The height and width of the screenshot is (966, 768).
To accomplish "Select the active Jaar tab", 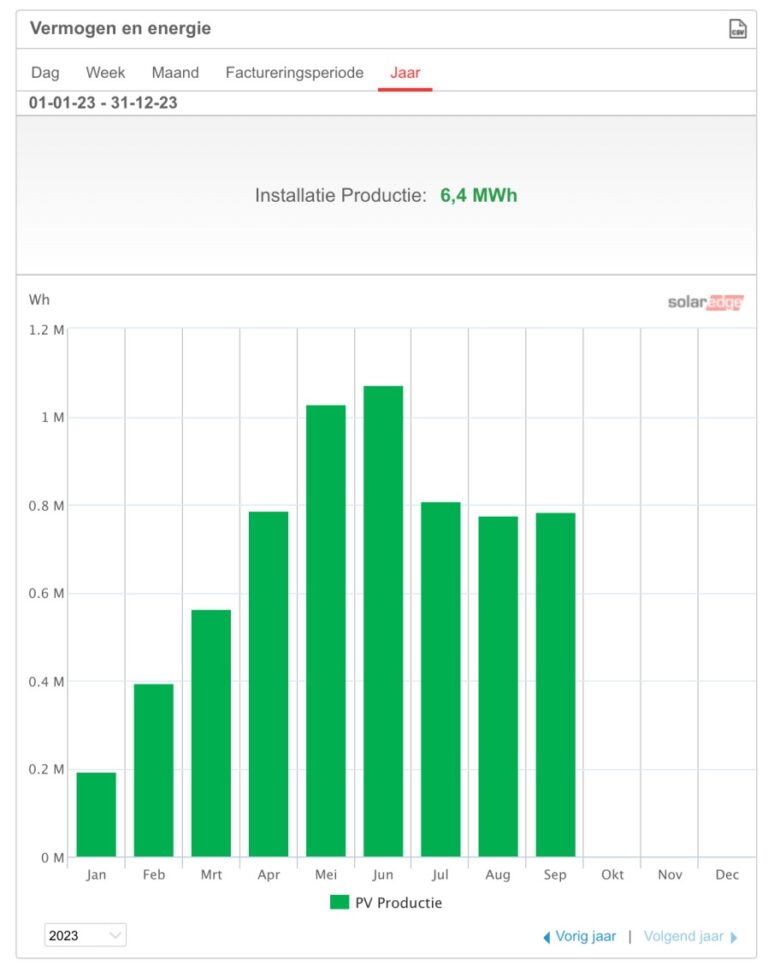I will coord(404,72).
